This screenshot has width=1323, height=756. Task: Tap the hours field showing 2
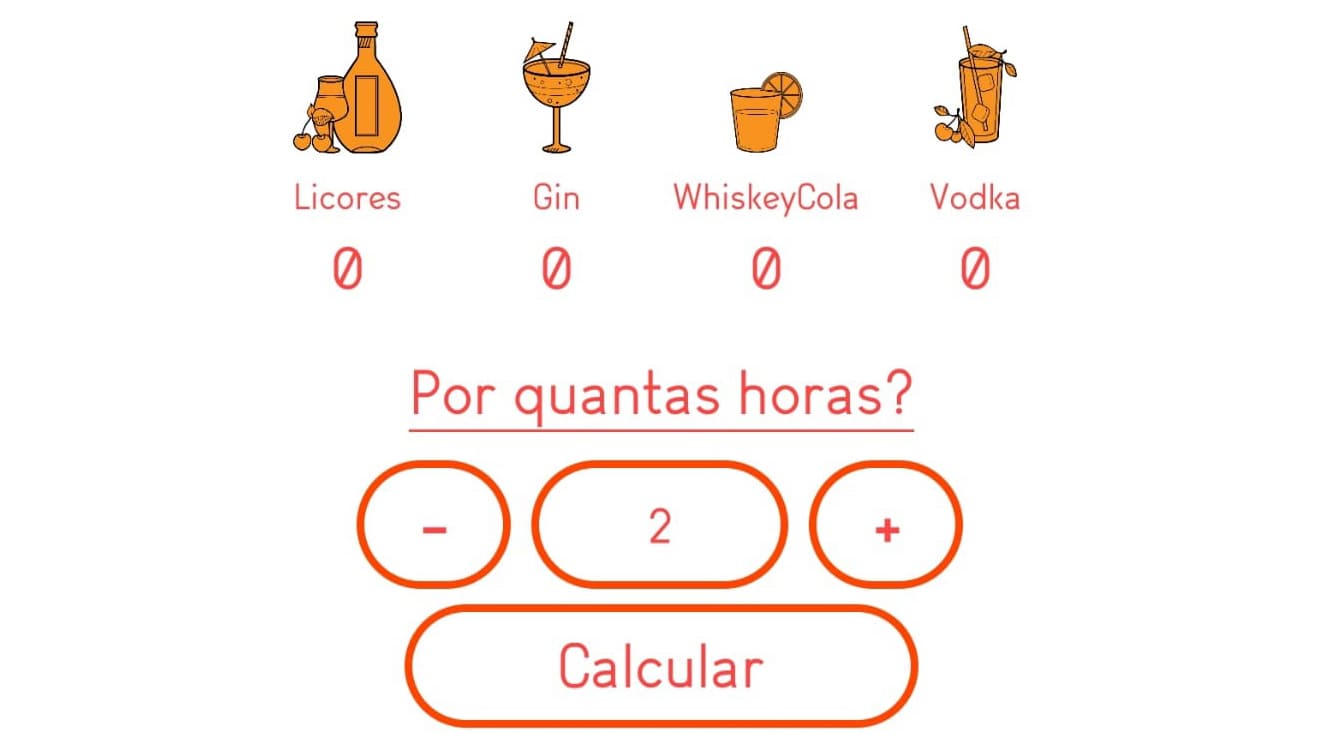coord(660,525)
